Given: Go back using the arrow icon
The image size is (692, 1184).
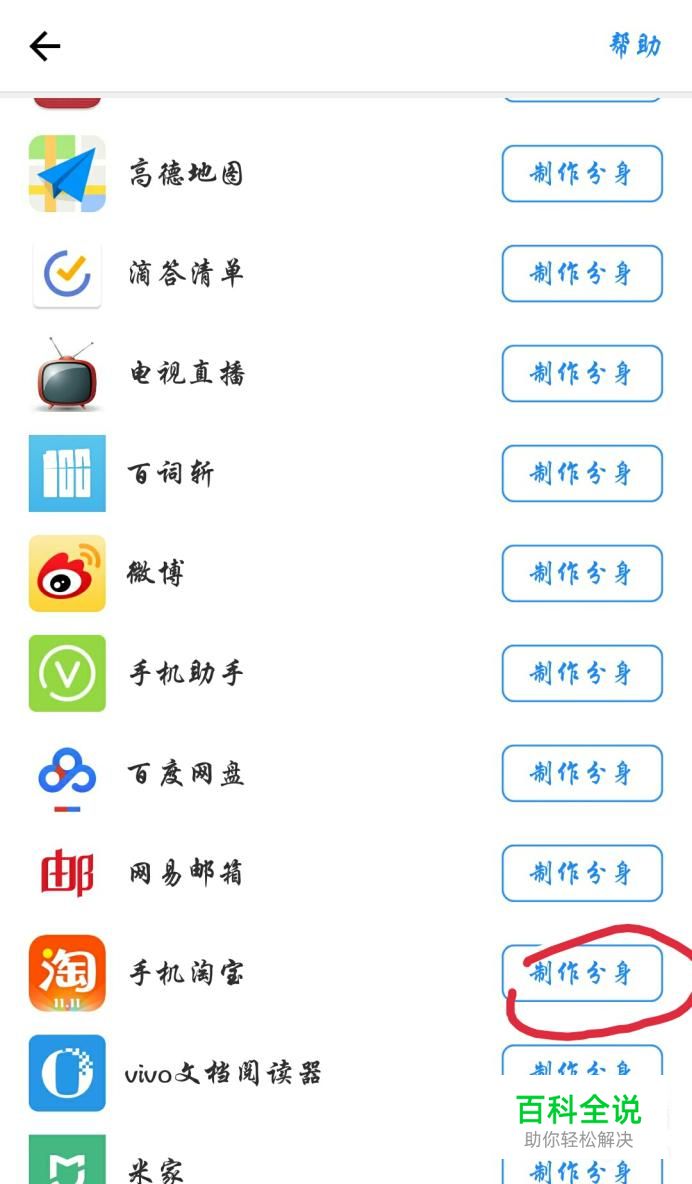Looking at the screenshot, I should coord(45,47).
